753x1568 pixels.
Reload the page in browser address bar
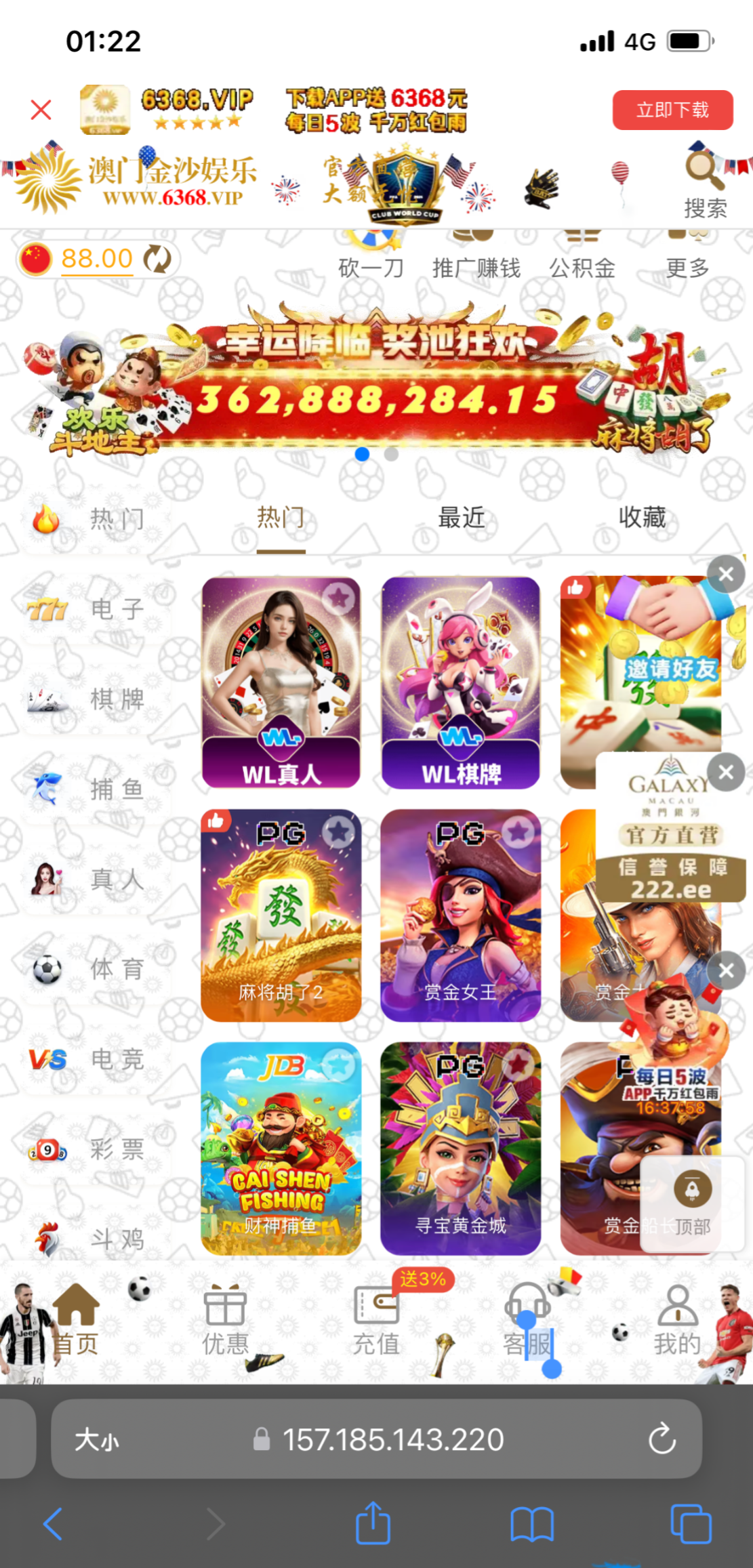pyautogui.click(x=662, y=1439)
